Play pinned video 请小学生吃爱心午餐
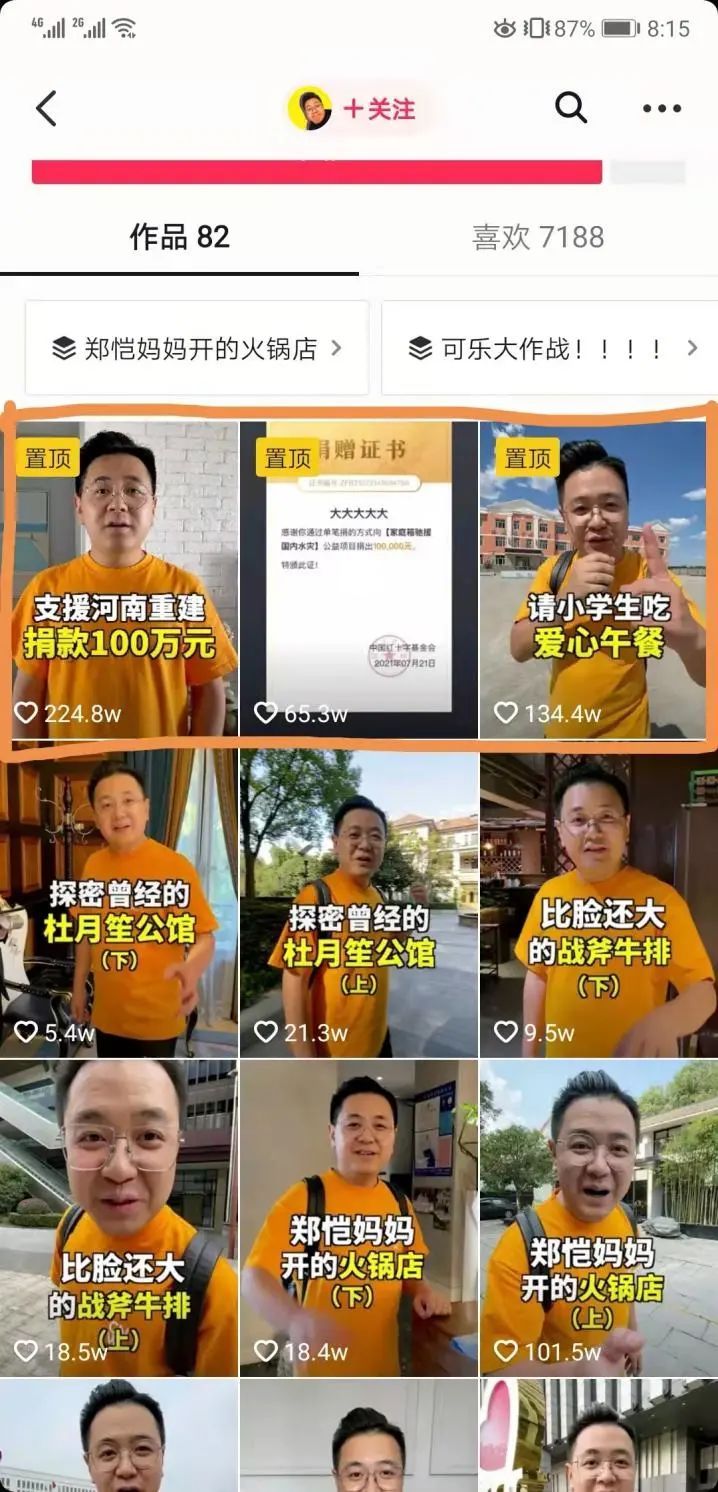718x1492 pixels. pos(597,580)
